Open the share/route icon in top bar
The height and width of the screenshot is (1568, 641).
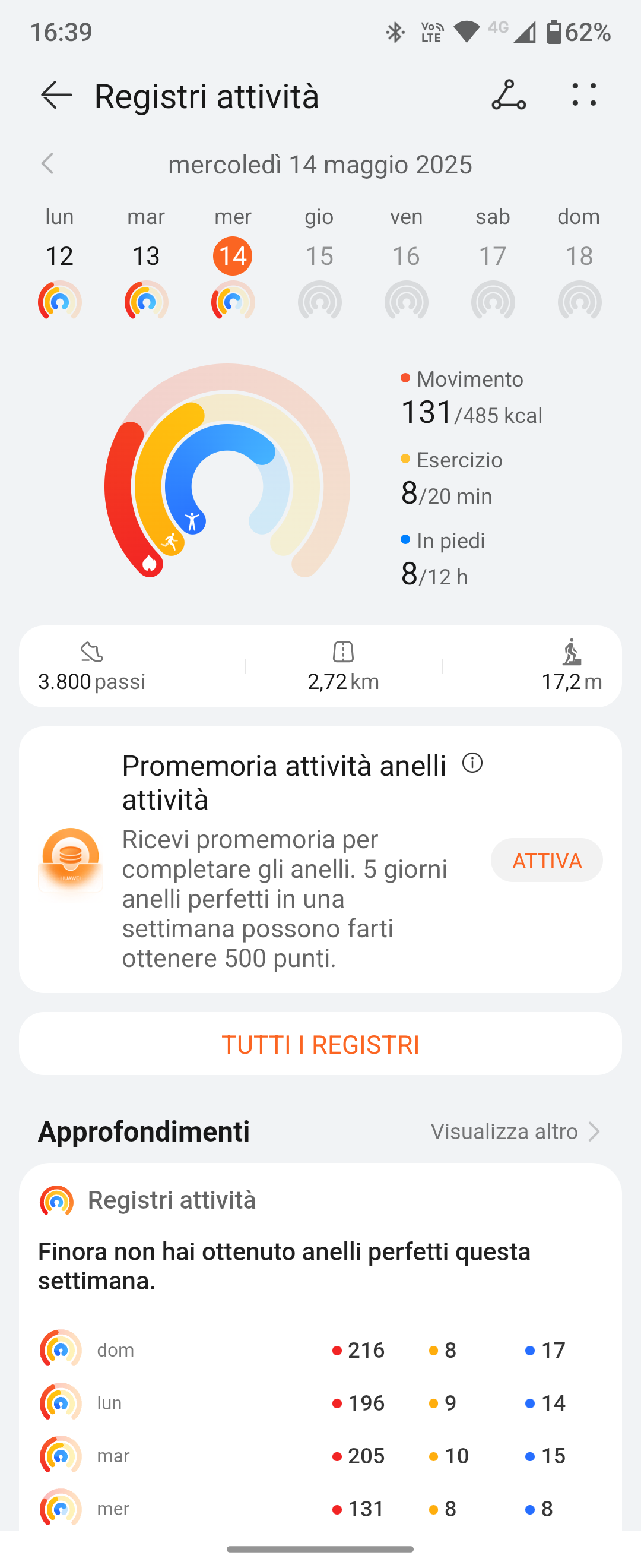(509, 96)
